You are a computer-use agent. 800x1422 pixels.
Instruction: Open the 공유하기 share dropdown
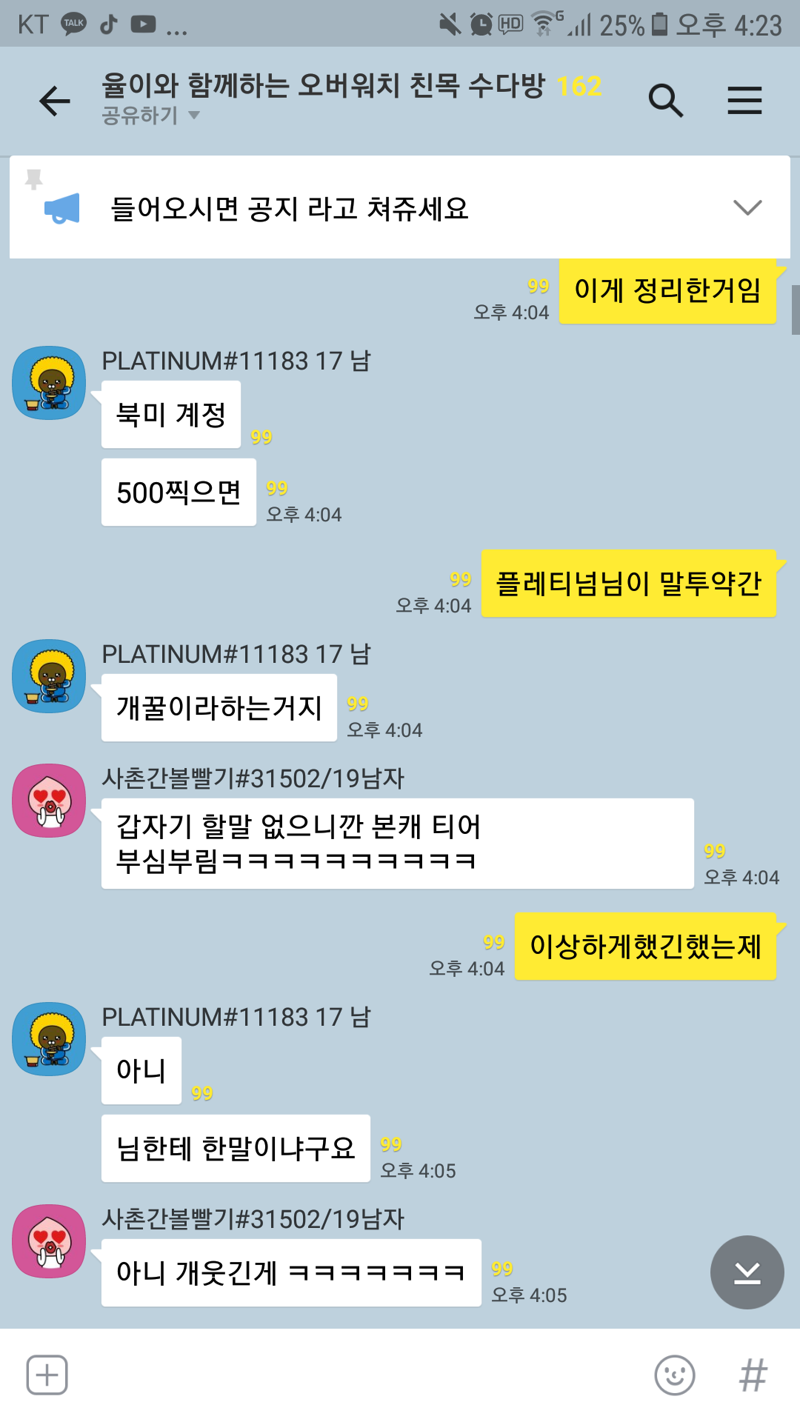(151, 116)
